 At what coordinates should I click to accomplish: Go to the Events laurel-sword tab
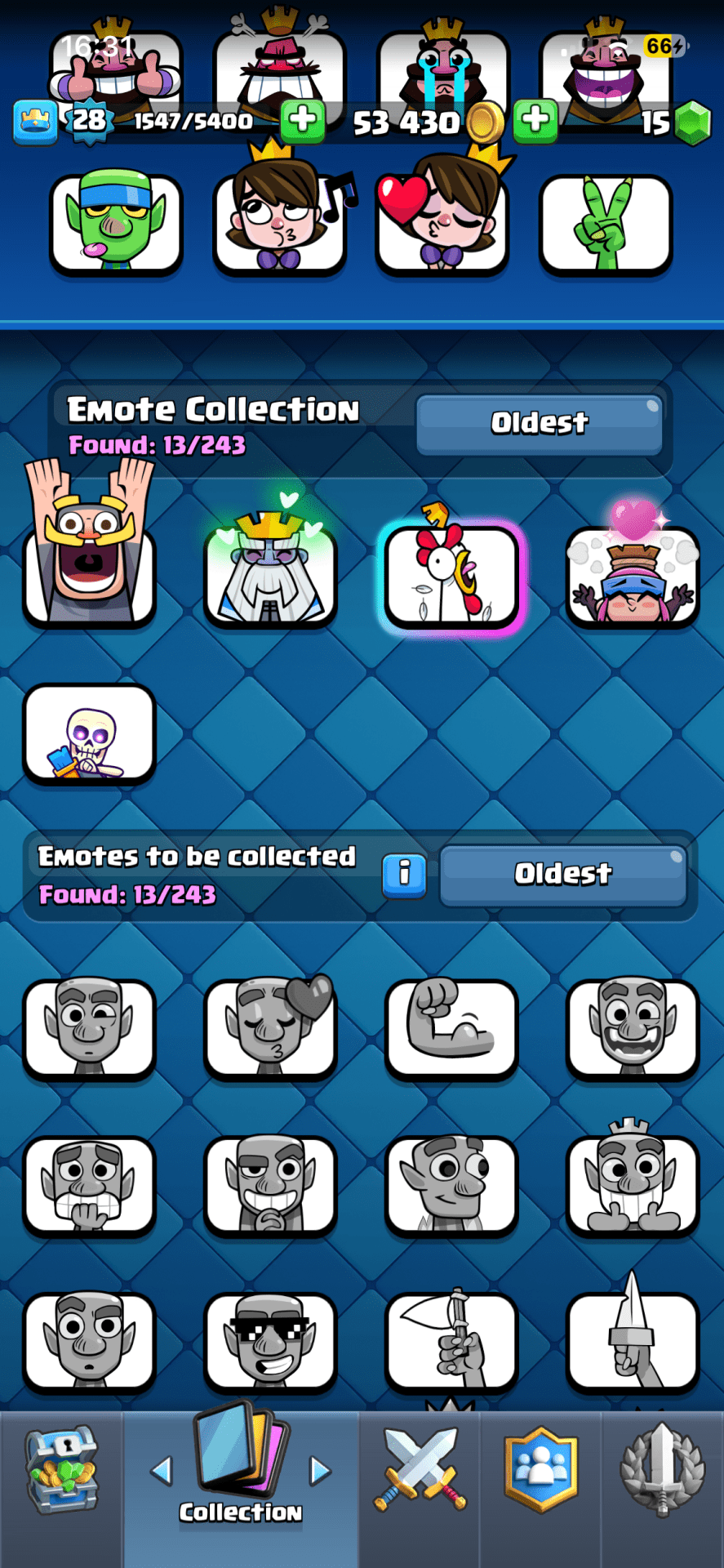662,1470
